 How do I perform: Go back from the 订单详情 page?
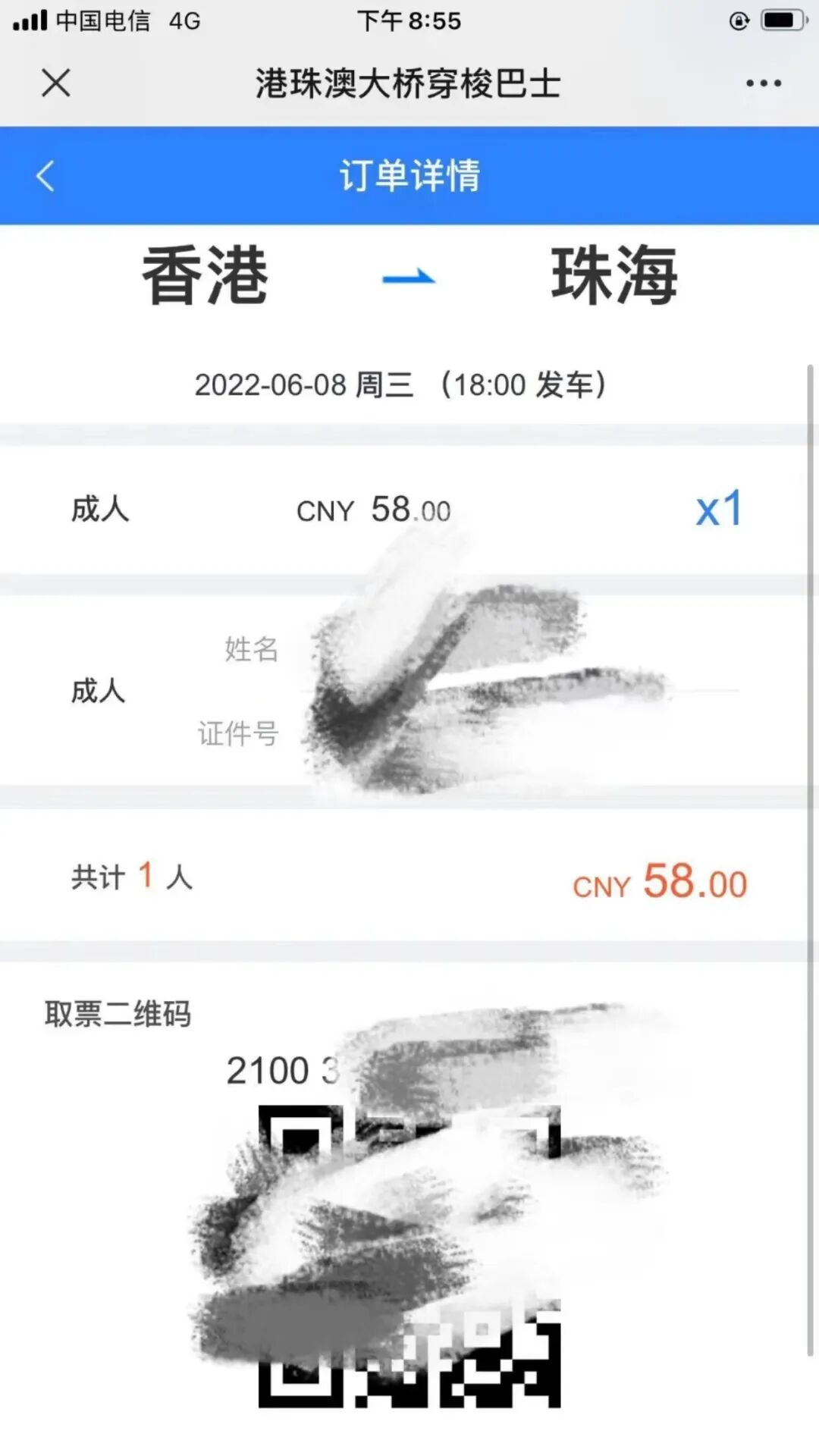click(45, 176)
